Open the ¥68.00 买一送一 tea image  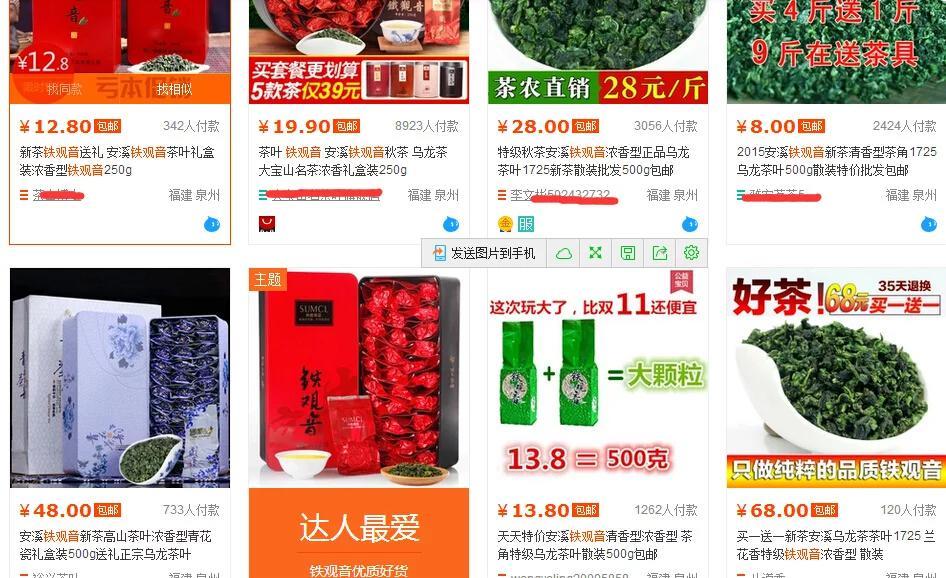835,378
